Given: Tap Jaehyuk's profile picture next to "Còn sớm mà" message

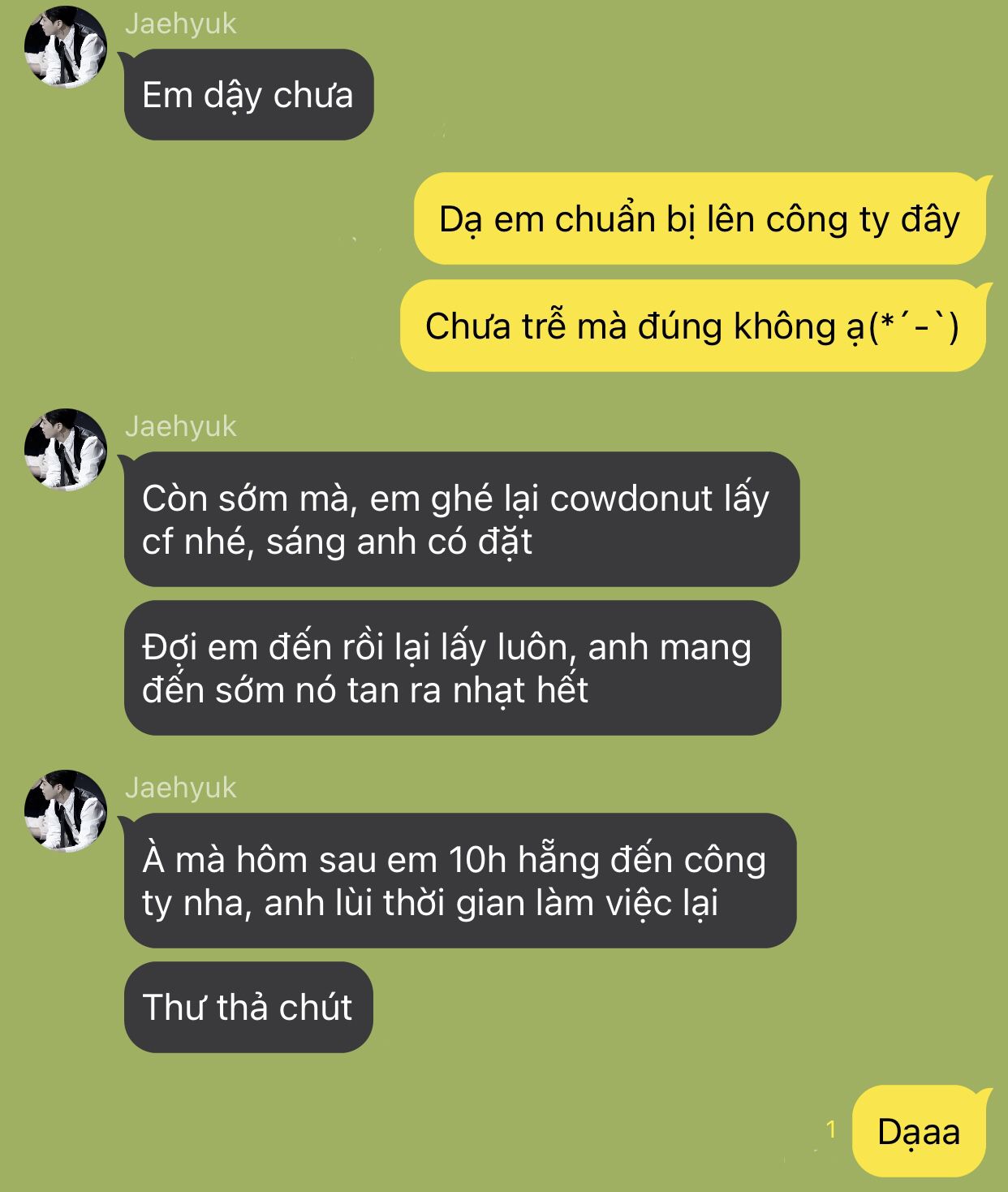Looking at the screenshot, I should tap(65, 449).
